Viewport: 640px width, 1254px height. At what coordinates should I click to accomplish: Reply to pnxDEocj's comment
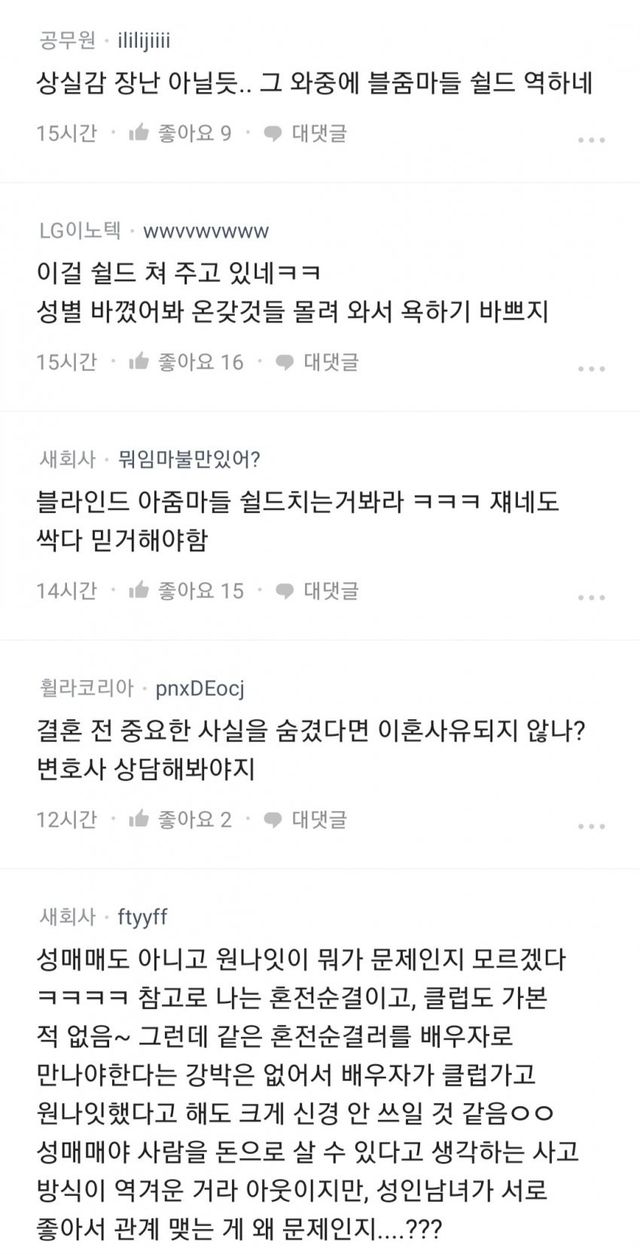[305, 820]
